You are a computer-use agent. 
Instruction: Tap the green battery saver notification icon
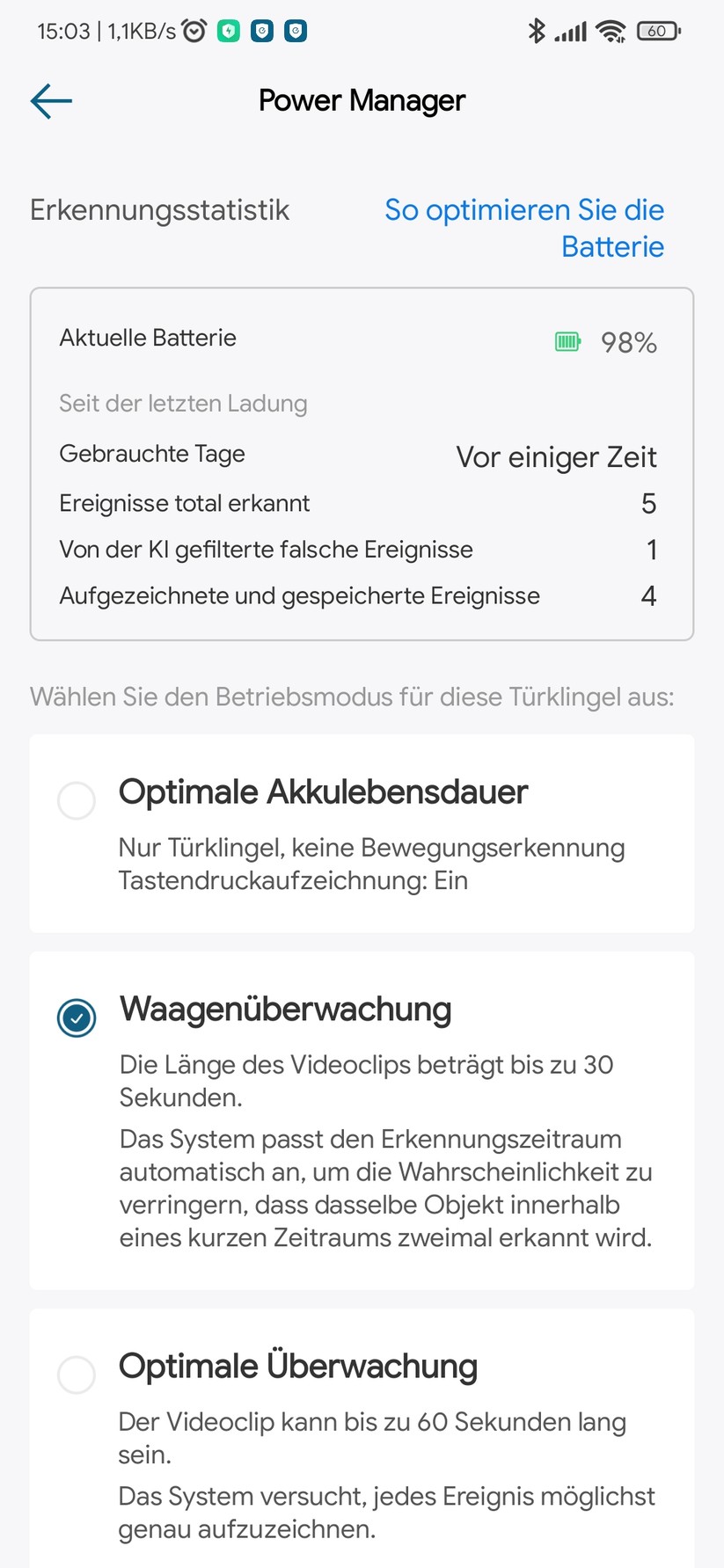tap(229, 29)
